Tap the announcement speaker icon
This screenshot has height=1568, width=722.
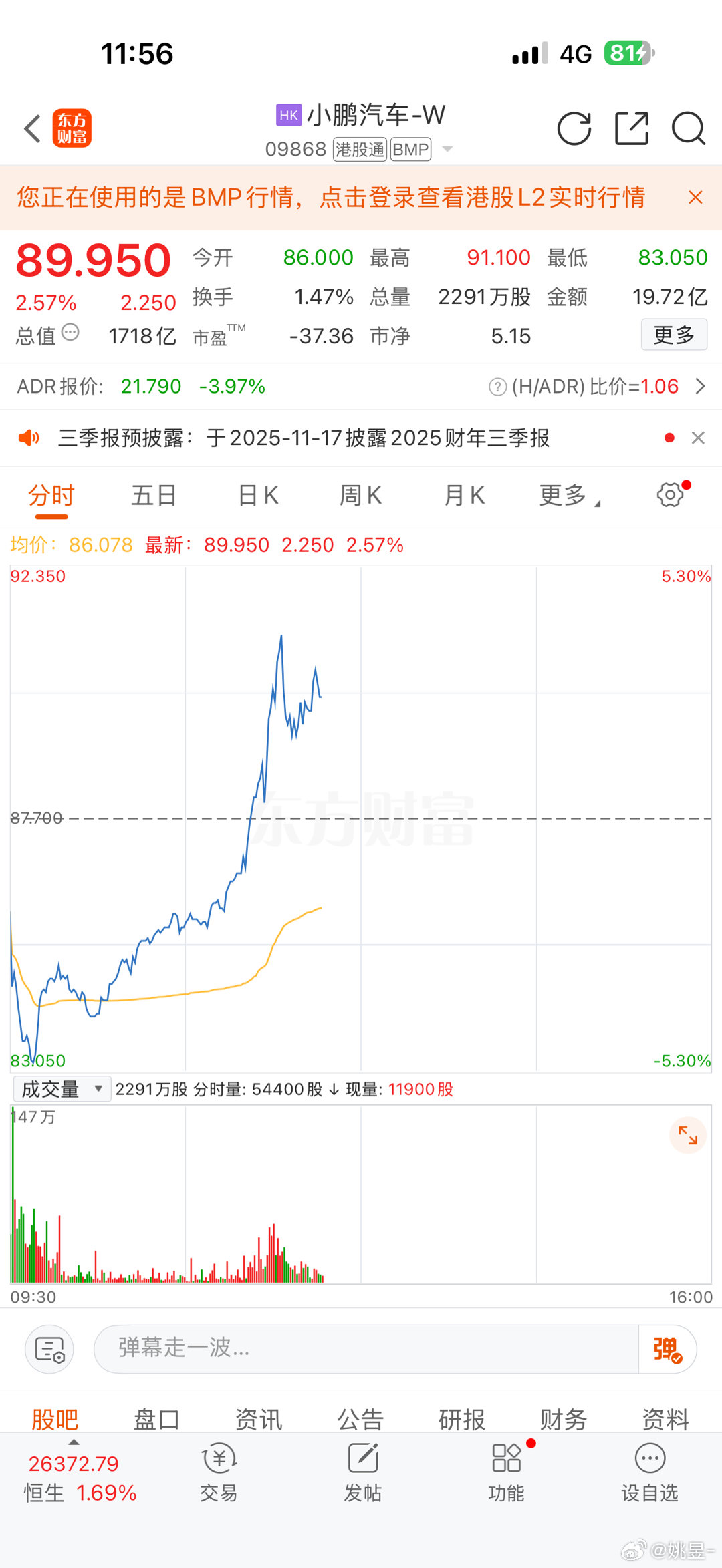point(28,438)
